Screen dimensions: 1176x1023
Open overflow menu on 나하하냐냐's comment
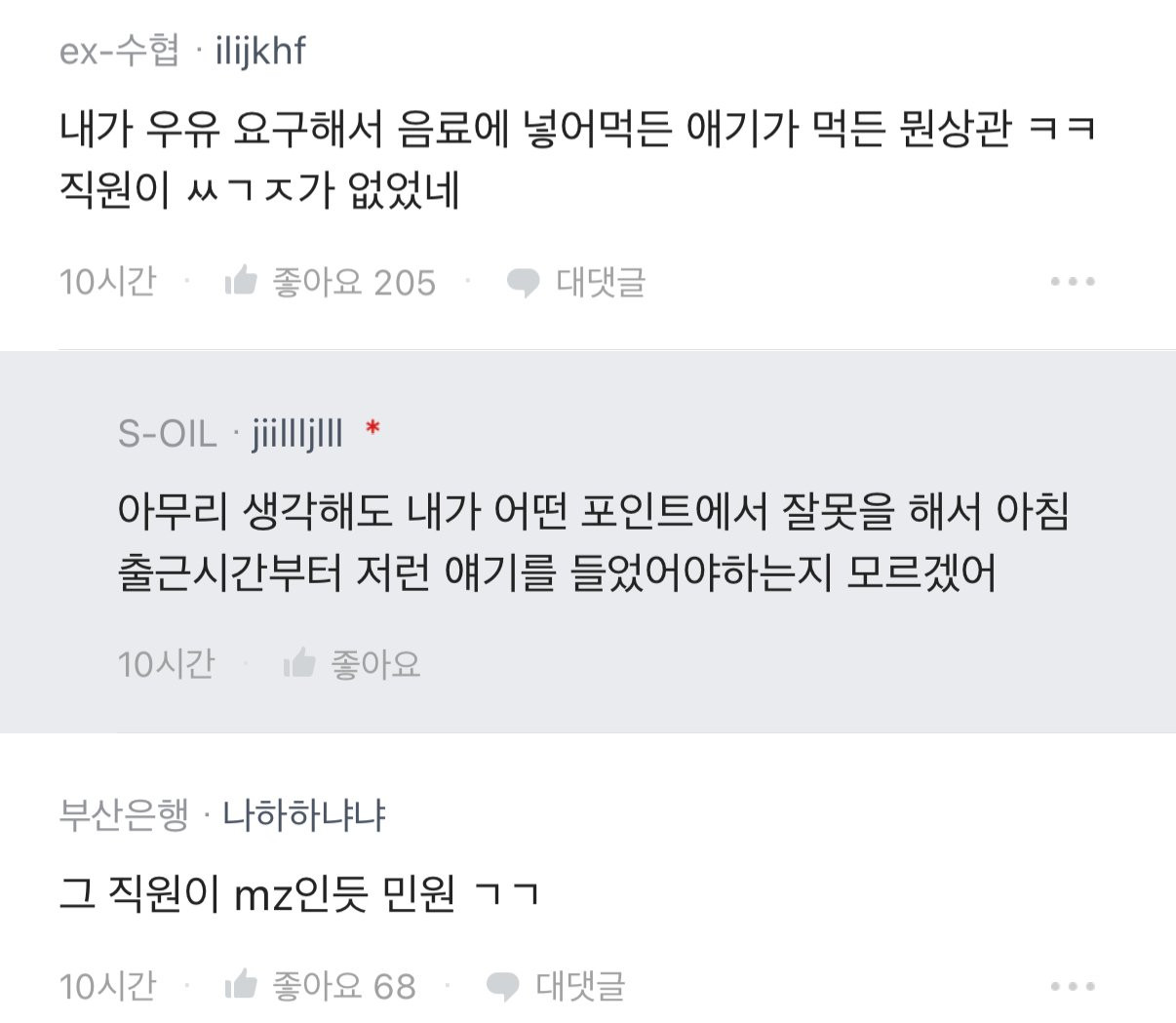1073,987
